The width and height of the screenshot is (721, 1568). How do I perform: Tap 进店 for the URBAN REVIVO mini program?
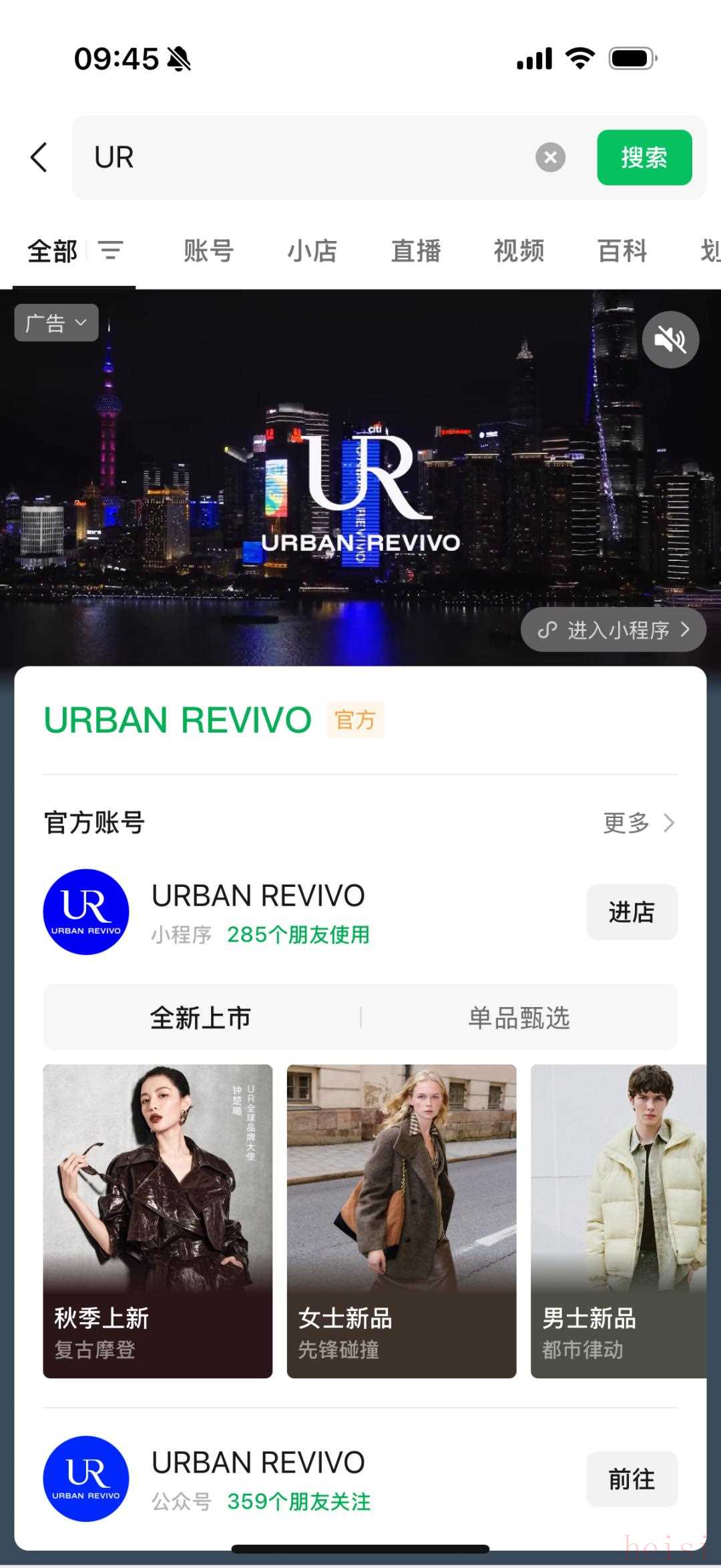pos(632,912)
